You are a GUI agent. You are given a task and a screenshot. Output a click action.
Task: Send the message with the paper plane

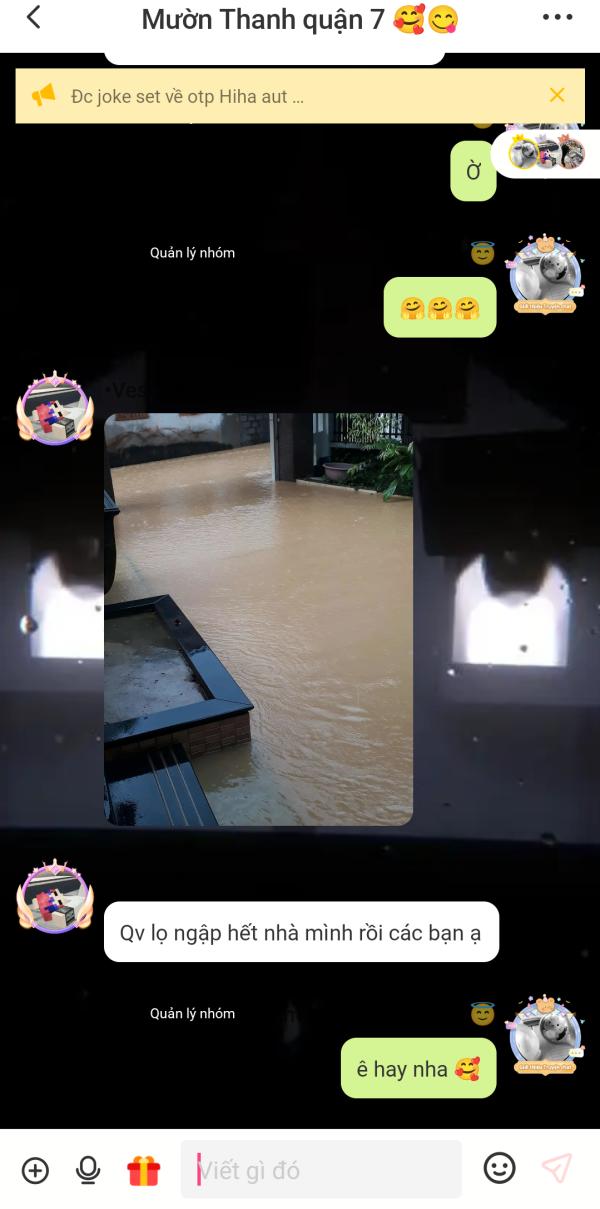tap(557, 1168)
